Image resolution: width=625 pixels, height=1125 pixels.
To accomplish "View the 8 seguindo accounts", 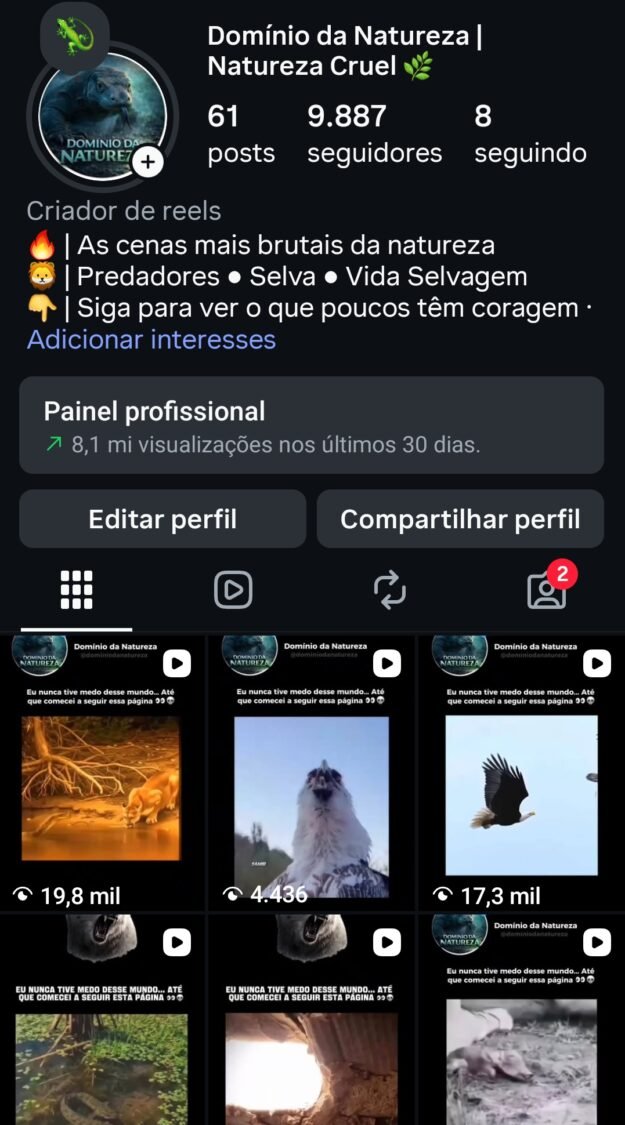I will pos(529,134).
